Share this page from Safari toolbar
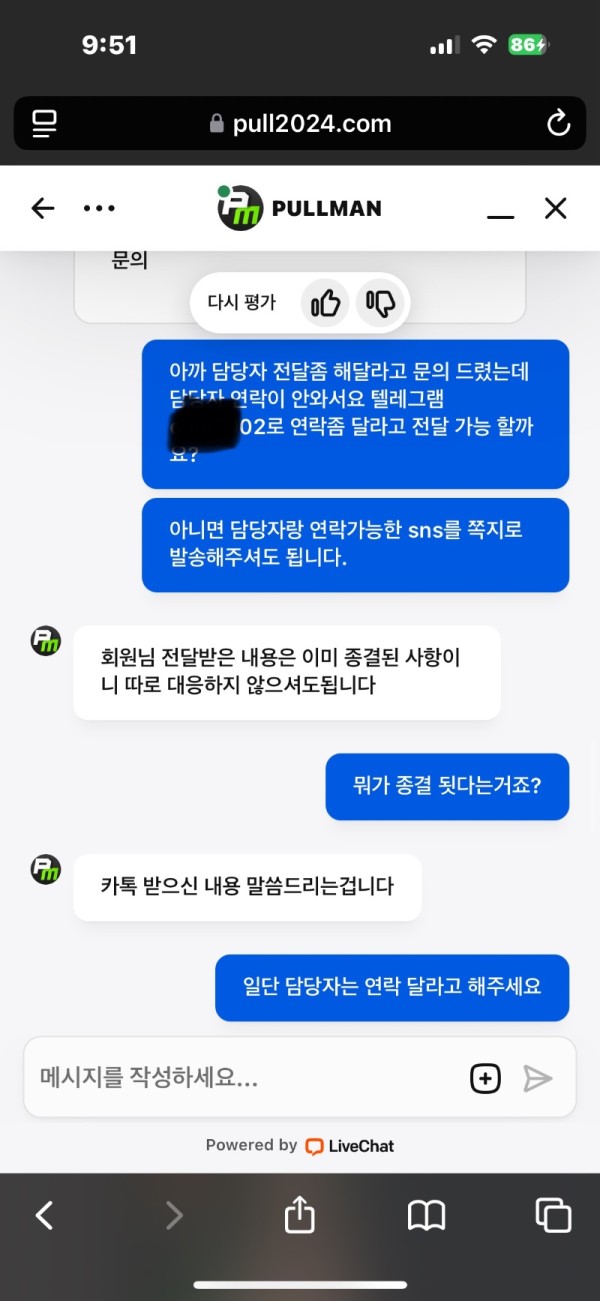This screenshot has width=600, height=1301. click(300, 1215)
